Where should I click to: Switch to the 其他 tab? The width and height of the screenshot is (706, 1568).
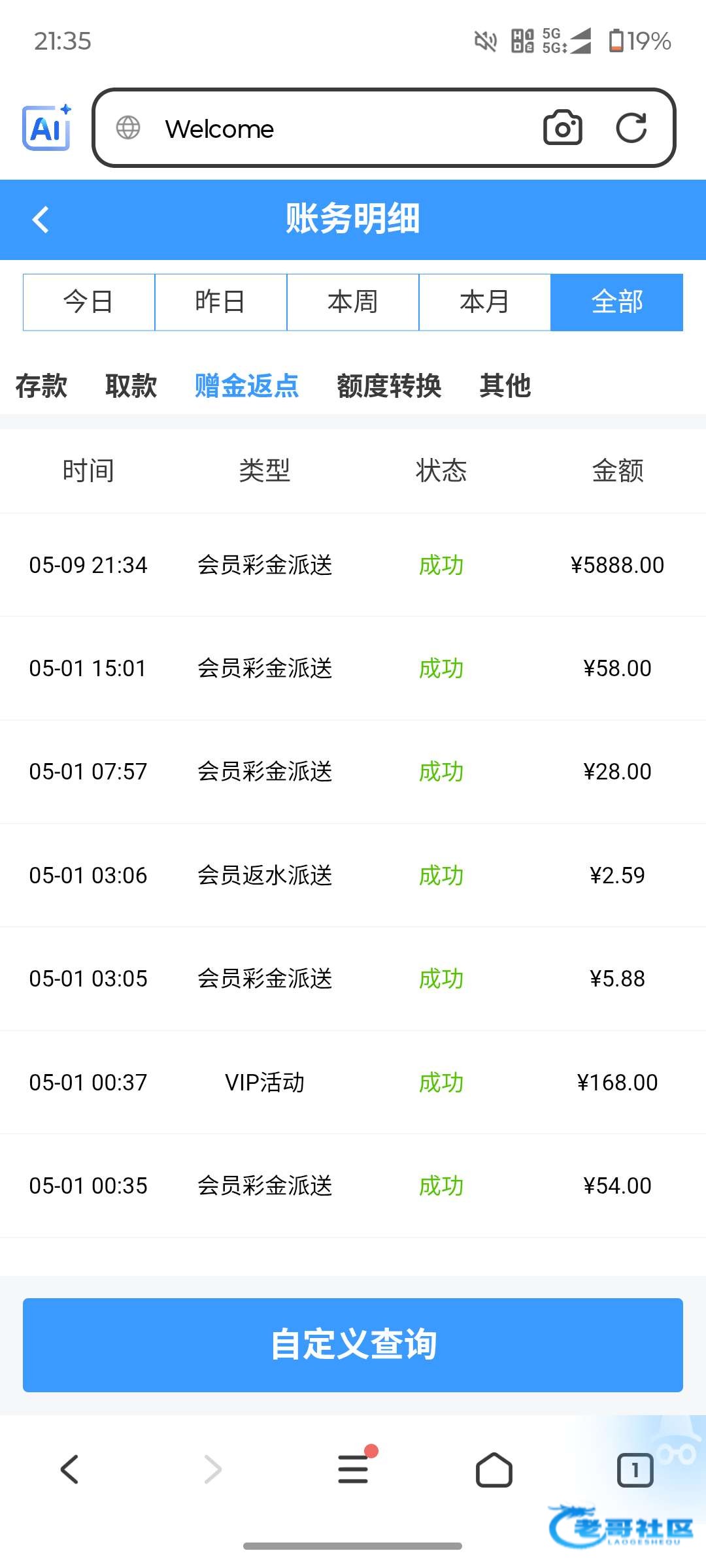point(505,385)
